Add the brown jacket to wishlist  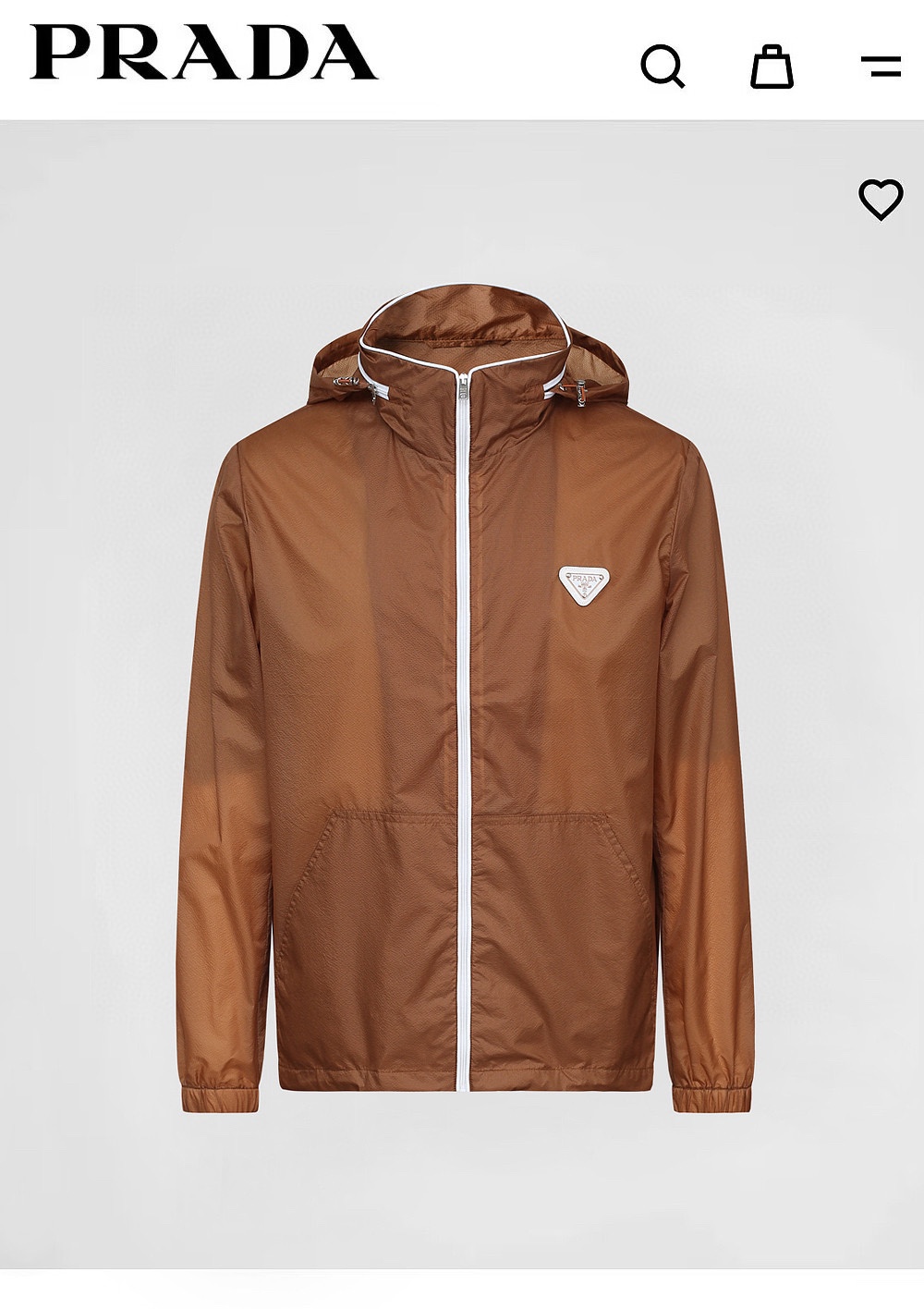881,199
